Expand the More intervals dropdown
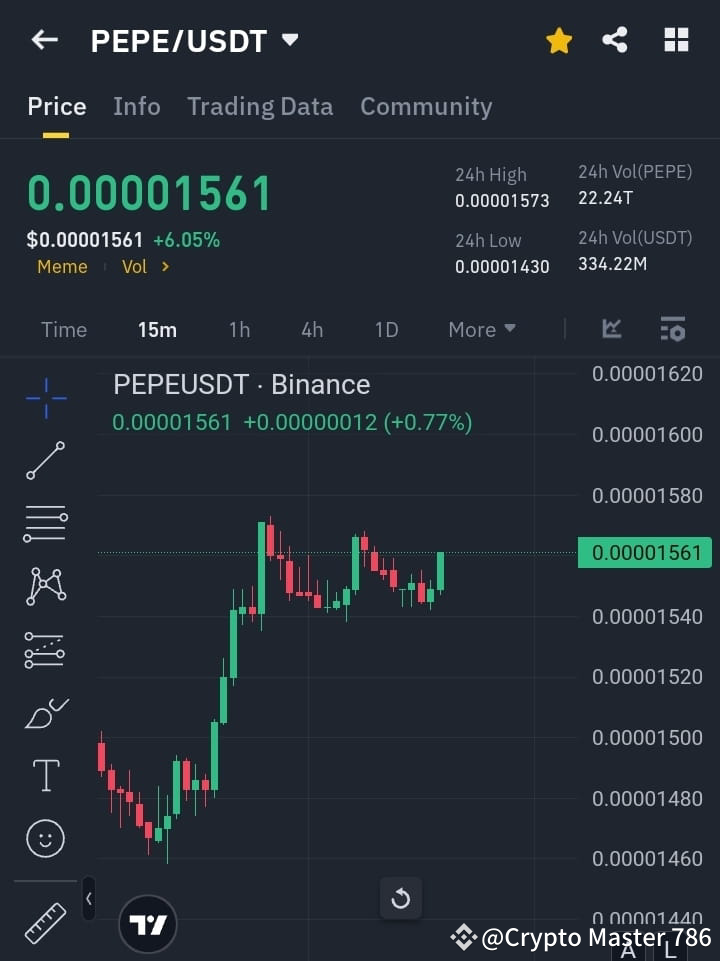 click(x=481, y=329)
